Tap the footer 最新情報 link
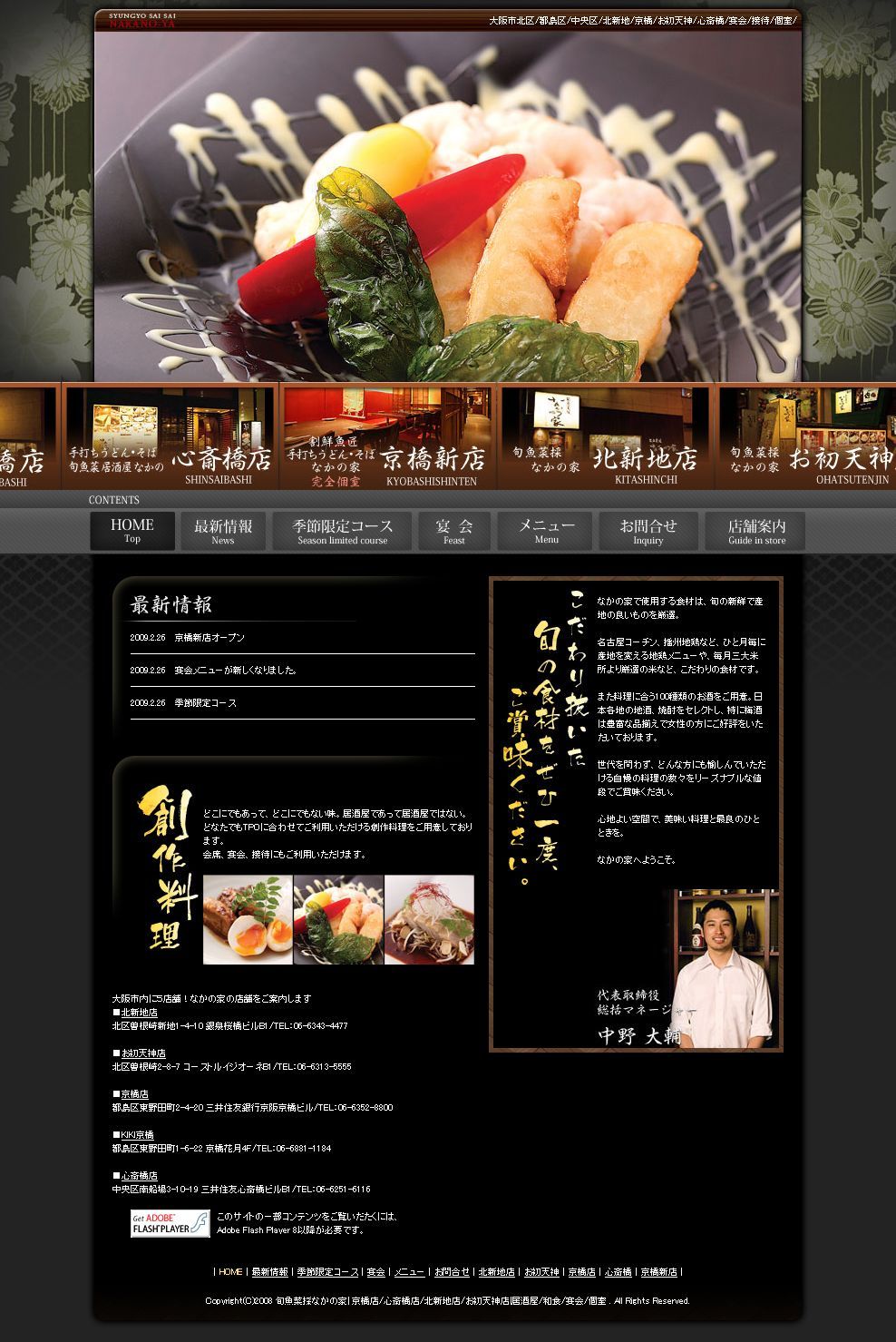This screenshot has width=896, height=1342. tap(269, 1272)
